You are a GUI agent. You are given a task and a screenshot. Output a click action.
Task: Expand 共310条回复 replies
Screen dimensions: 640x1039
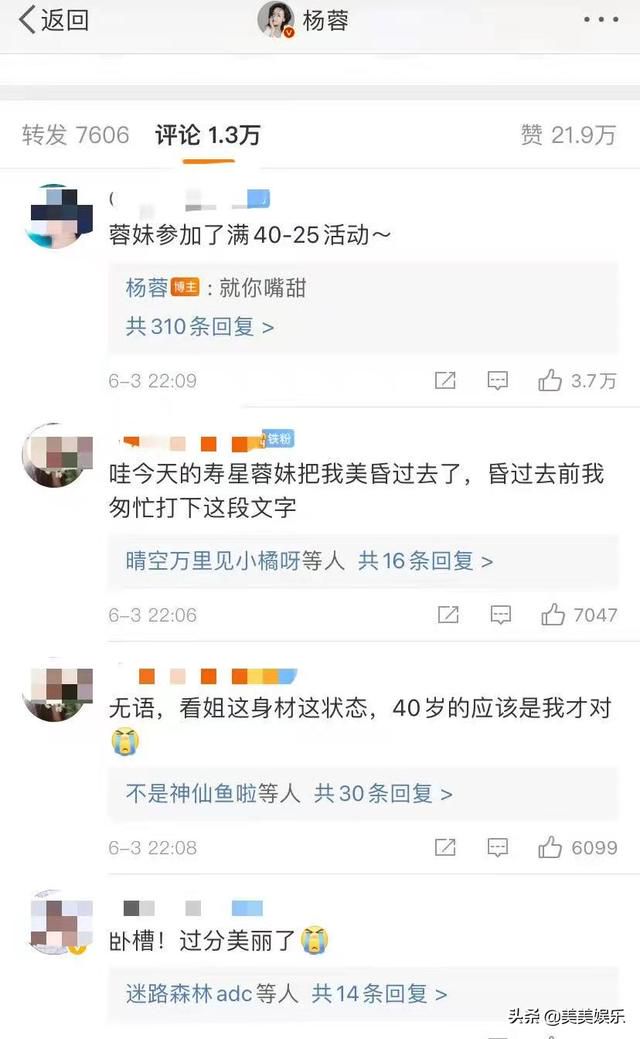tap(200, 327)
